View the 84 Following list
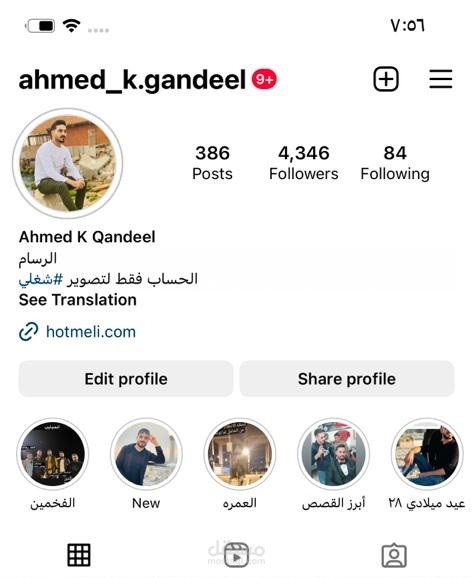This screenshot has width=473, height=578. pos(395,163)
